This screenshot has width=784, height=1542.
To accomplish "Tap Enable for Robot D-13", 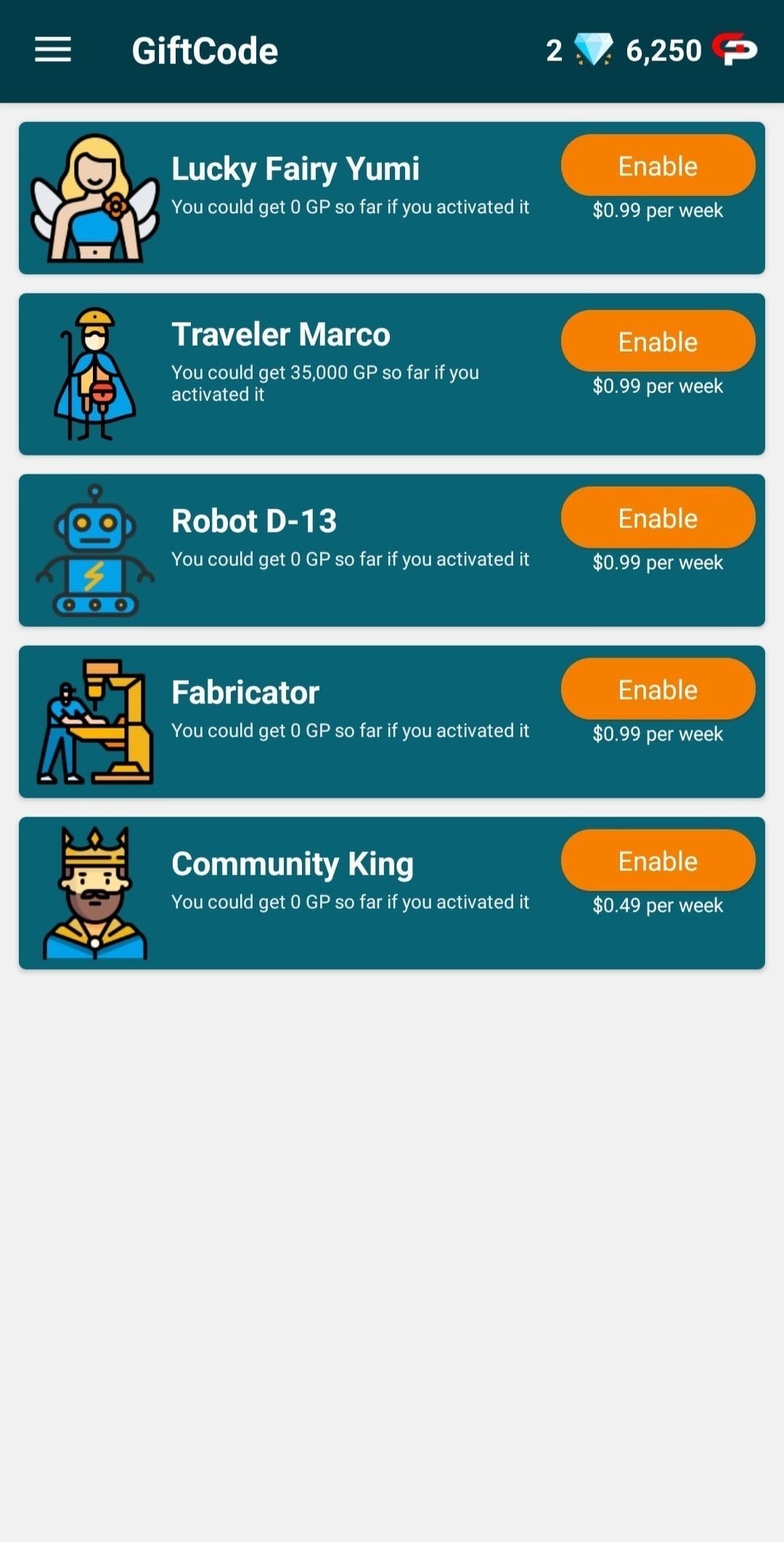I will coord(658,518).
